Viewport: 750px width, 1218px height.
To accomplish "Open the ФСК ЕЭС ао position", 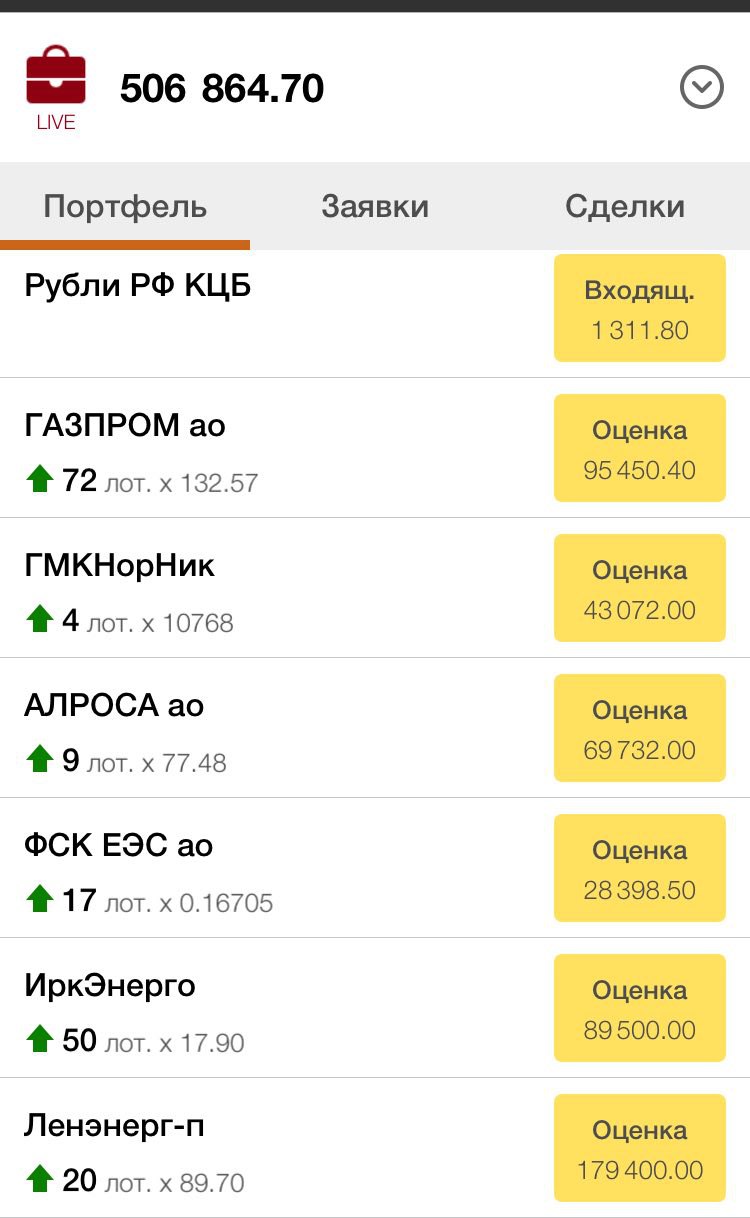I will click(375, 868).
